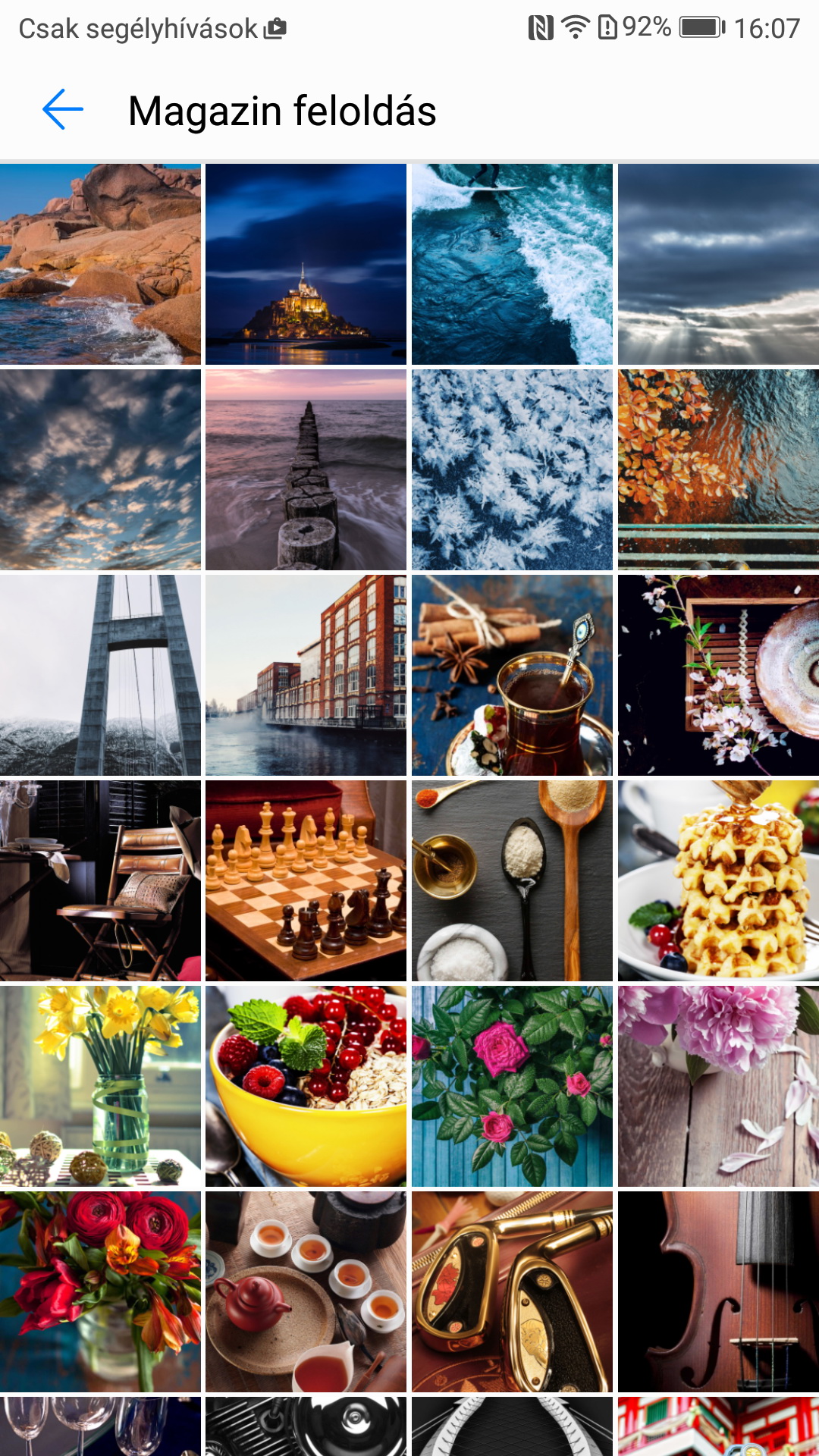Open the illuminated island castle wallpaper
The image size is (819, 1456).
point(306,264)
